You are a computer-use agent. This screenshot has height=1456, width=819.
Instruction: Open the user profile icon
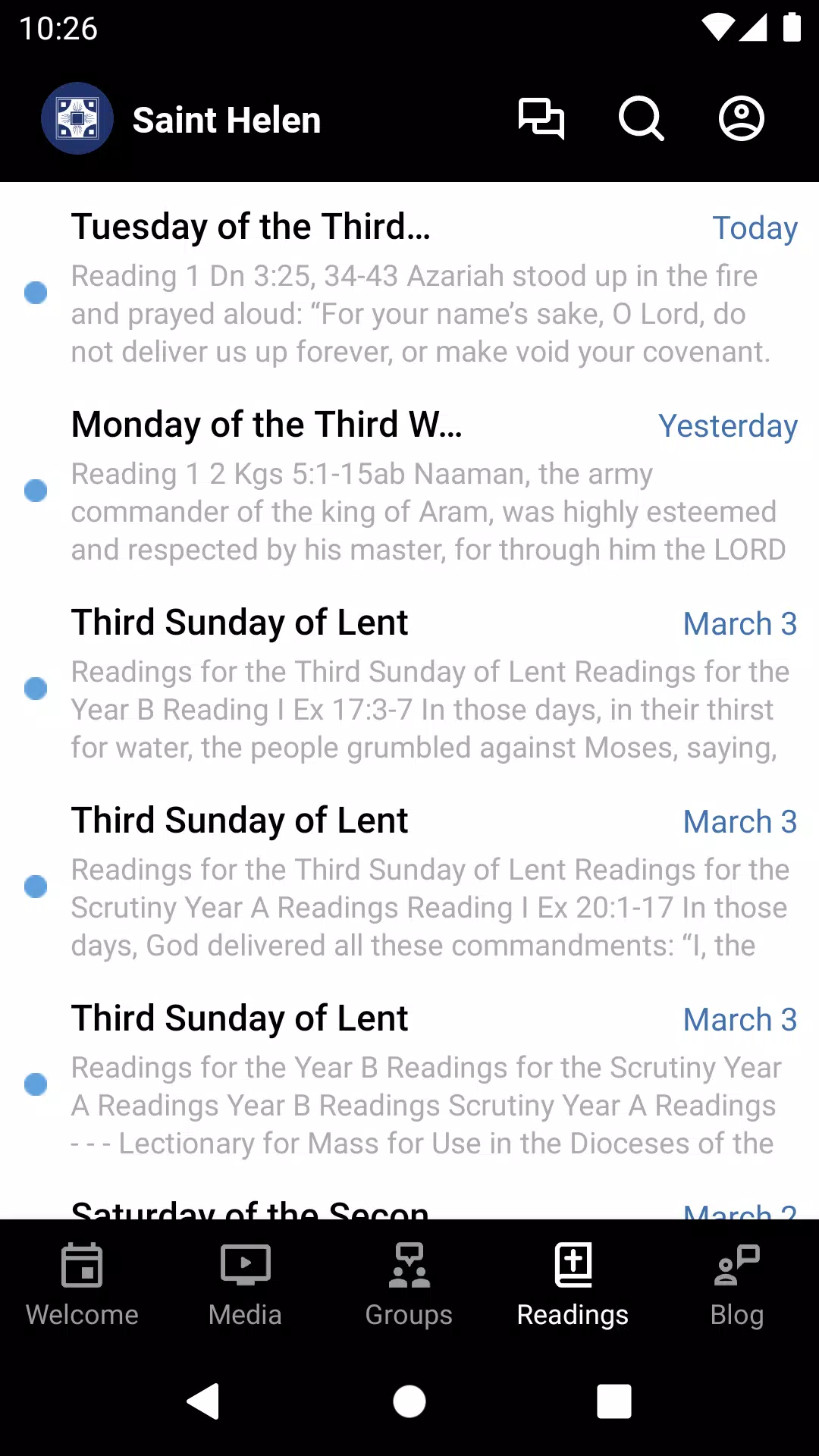click(741, 119)
